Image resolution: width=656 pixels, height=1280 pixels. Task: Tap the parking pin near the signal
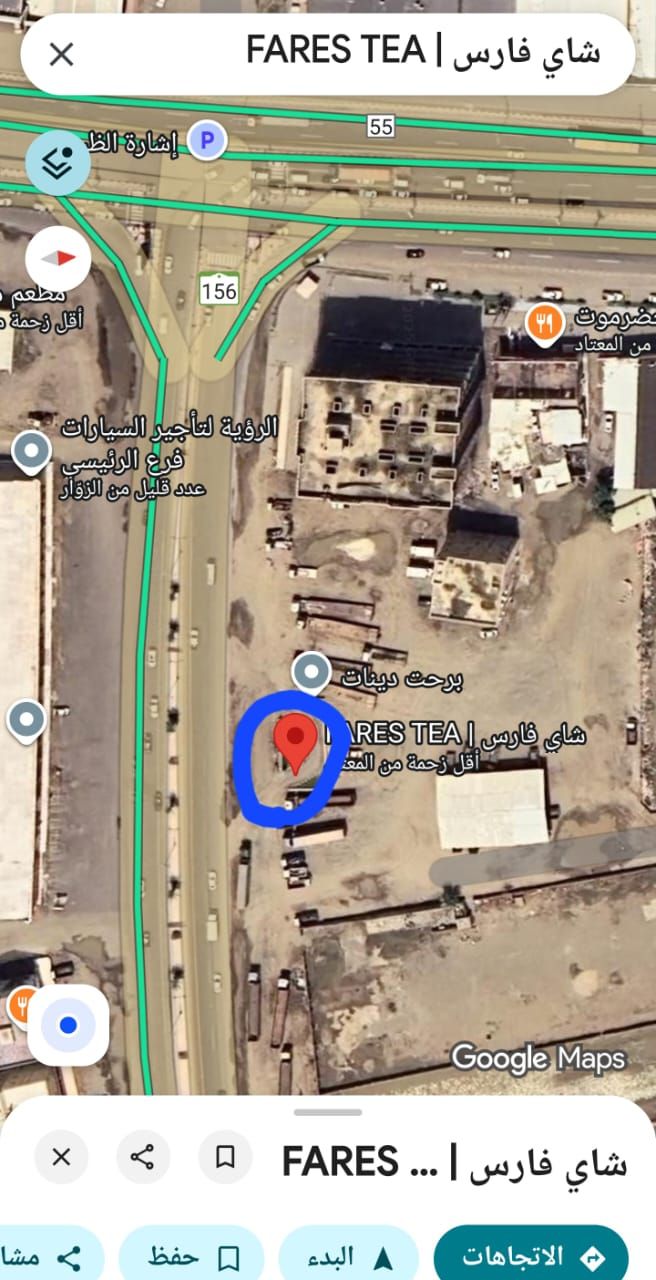207,141
